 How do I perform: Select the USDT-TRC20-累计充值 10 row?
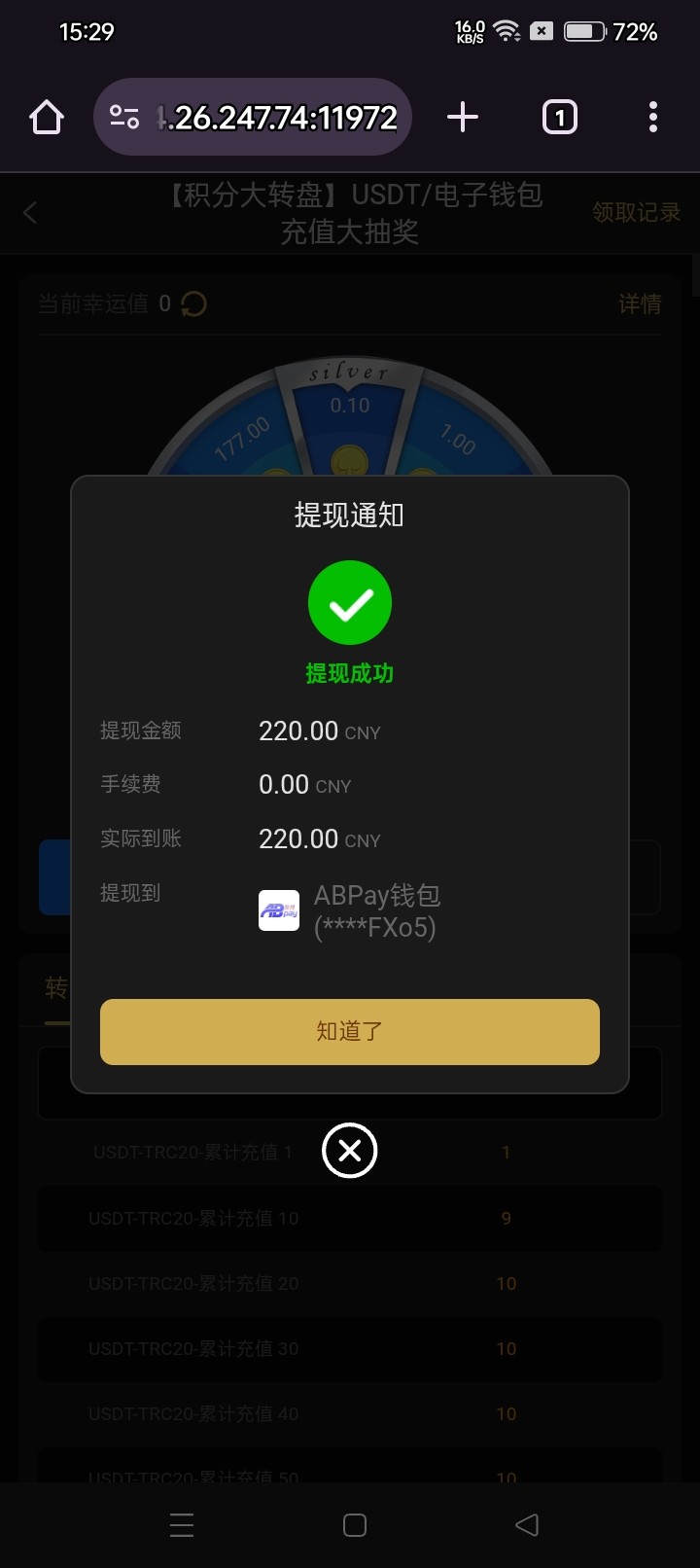coord(350,1219)
